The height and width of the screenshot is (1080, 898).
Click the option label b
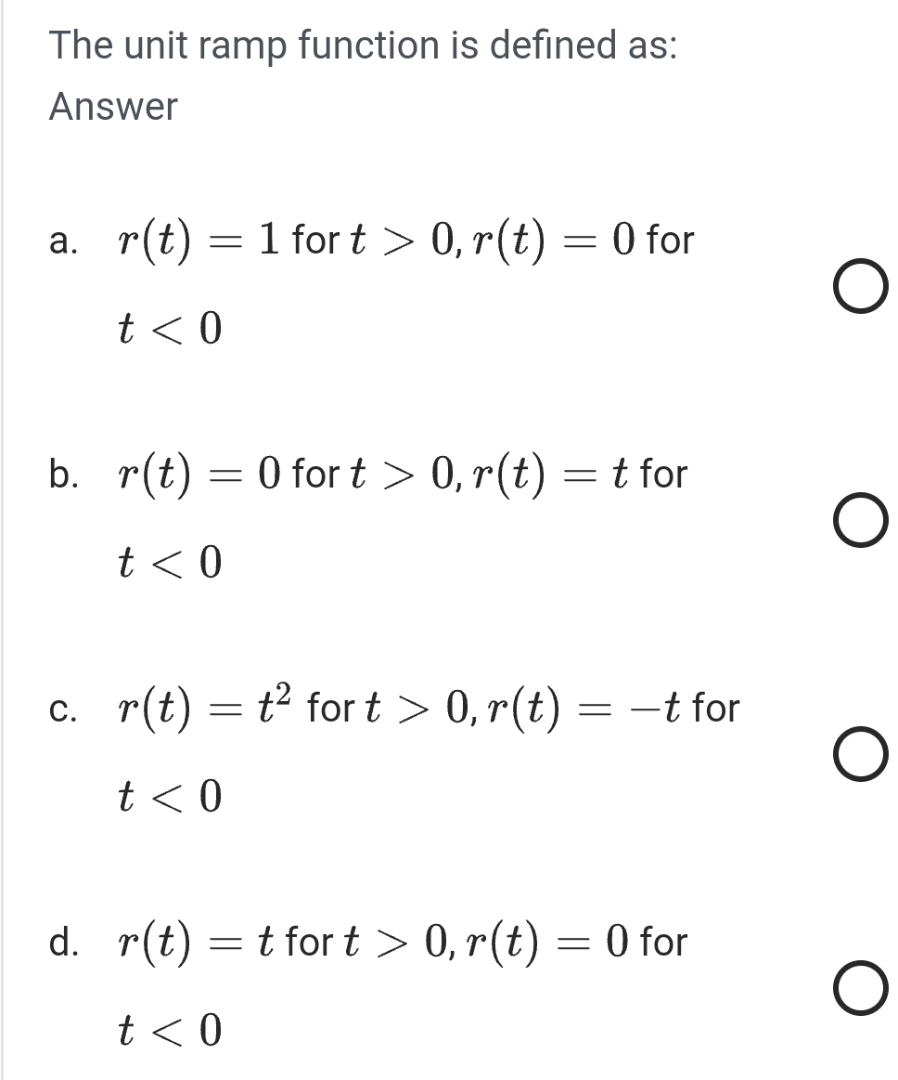pyautogui.click(x=62, y=474)
